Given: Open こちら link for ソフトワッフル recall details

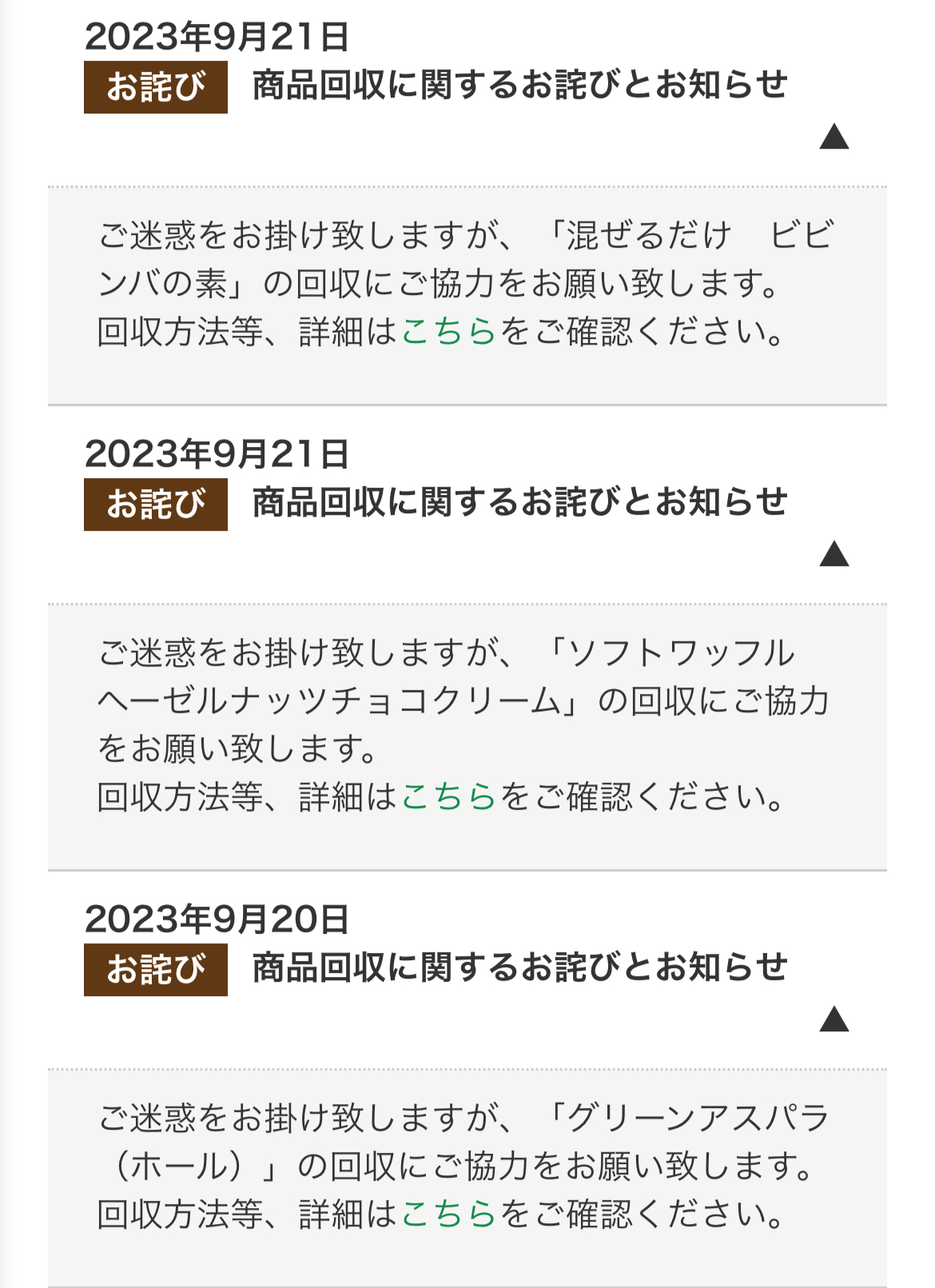Looking at the screenshot, I should pos(448,797).
